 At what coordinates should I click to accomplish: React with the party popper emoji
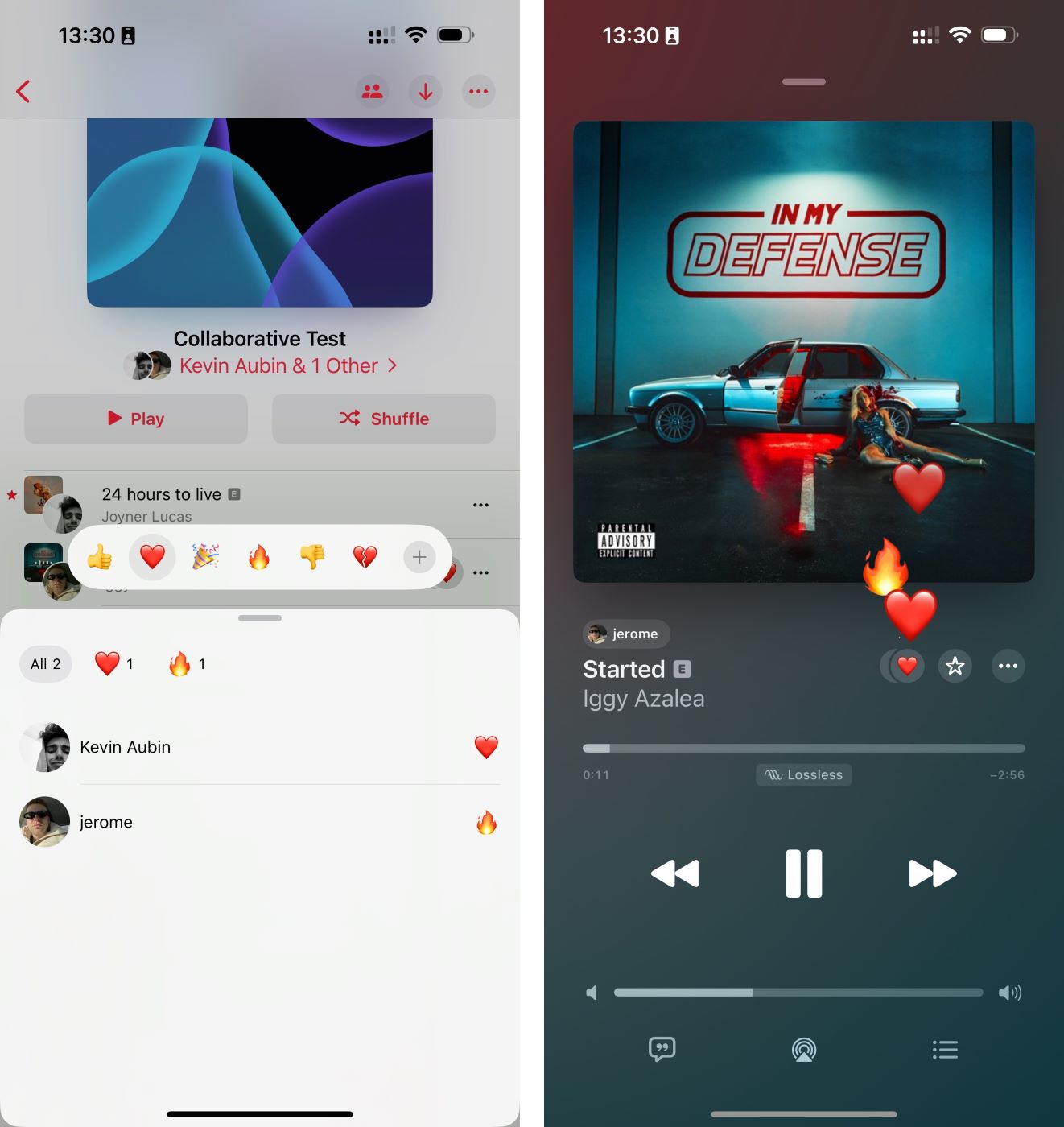(x=205, y=557)
